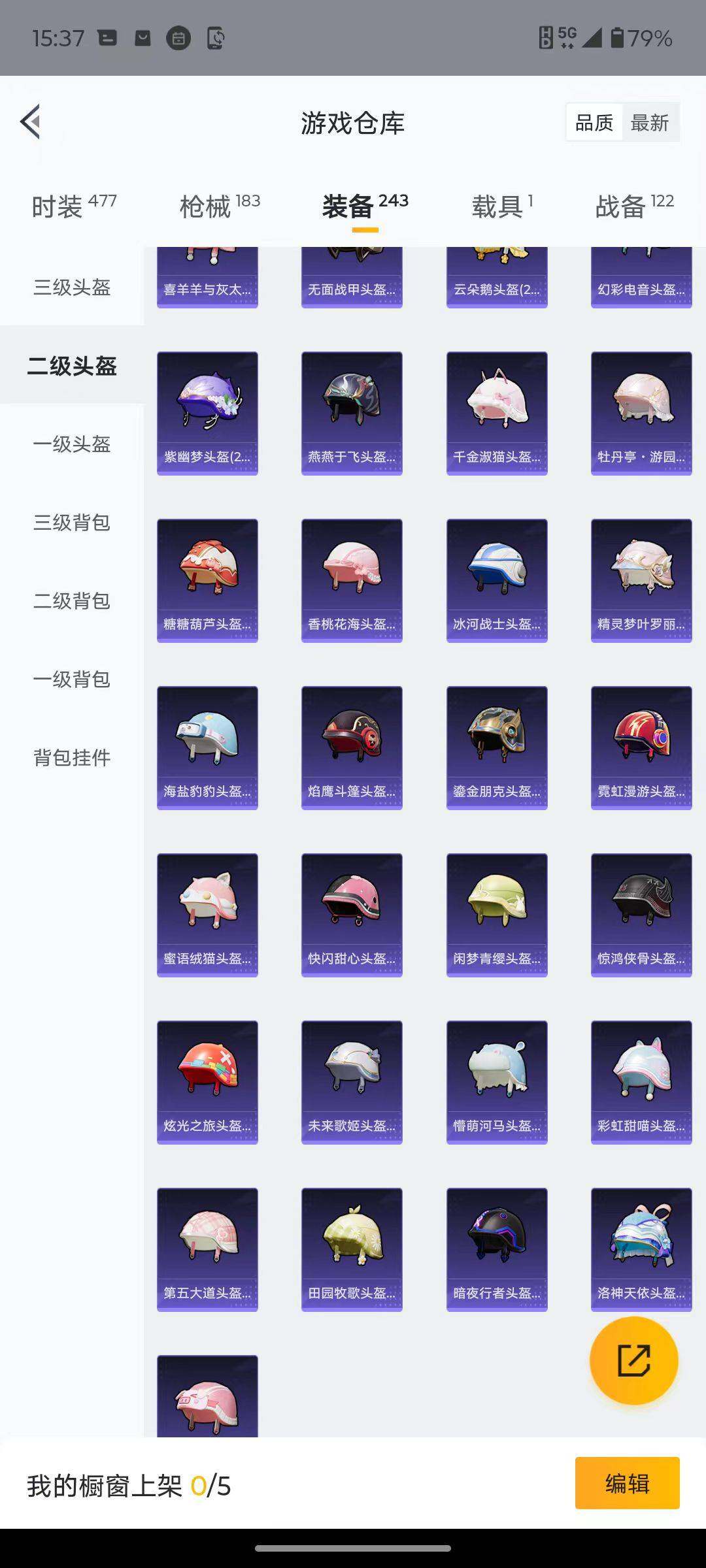Viewport: 706px width, 1568px height.
Task: Go back using the top-left arrow
Action: [31, 122]
